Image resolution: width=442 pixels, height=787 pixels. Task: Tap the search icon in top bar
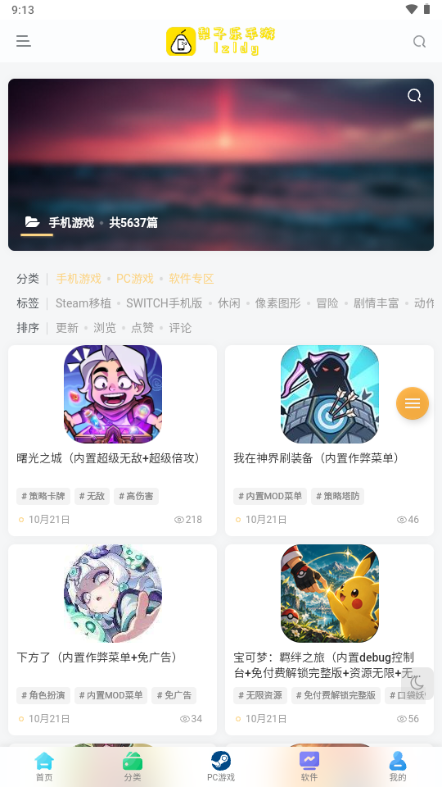419,42
